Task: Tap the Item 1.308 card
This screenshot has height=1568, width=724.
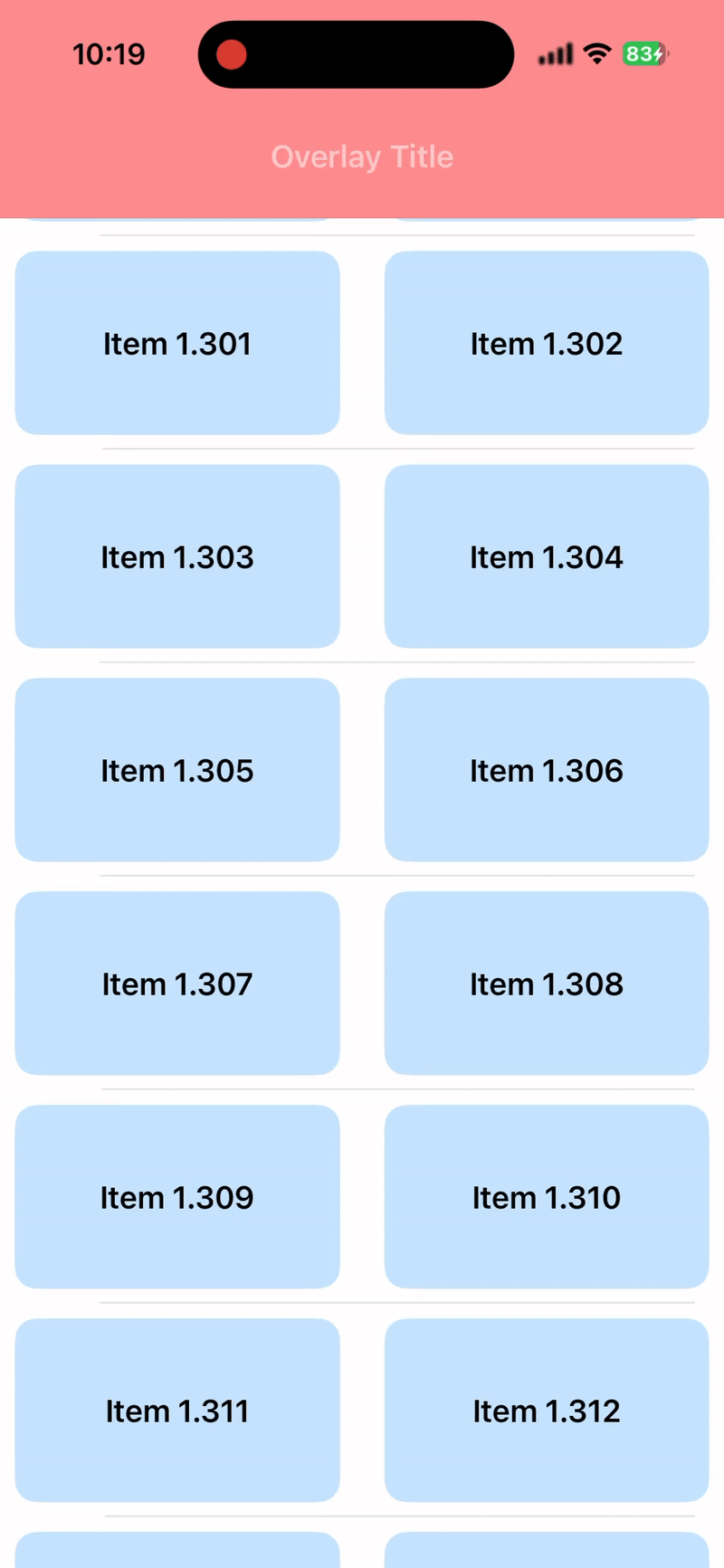Action: coord(547,984)
